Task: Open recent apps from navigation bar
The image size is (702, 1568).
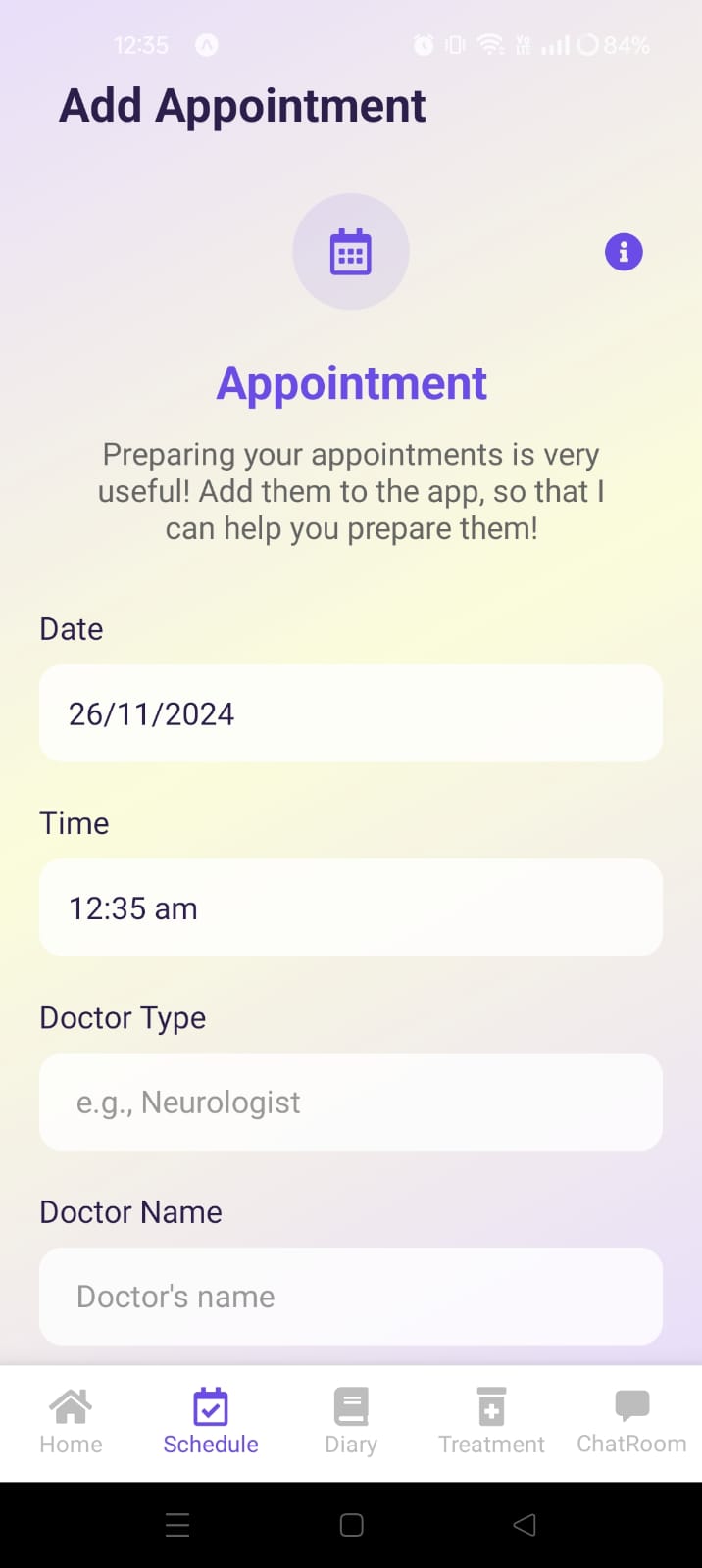Action: (177, 1525)
